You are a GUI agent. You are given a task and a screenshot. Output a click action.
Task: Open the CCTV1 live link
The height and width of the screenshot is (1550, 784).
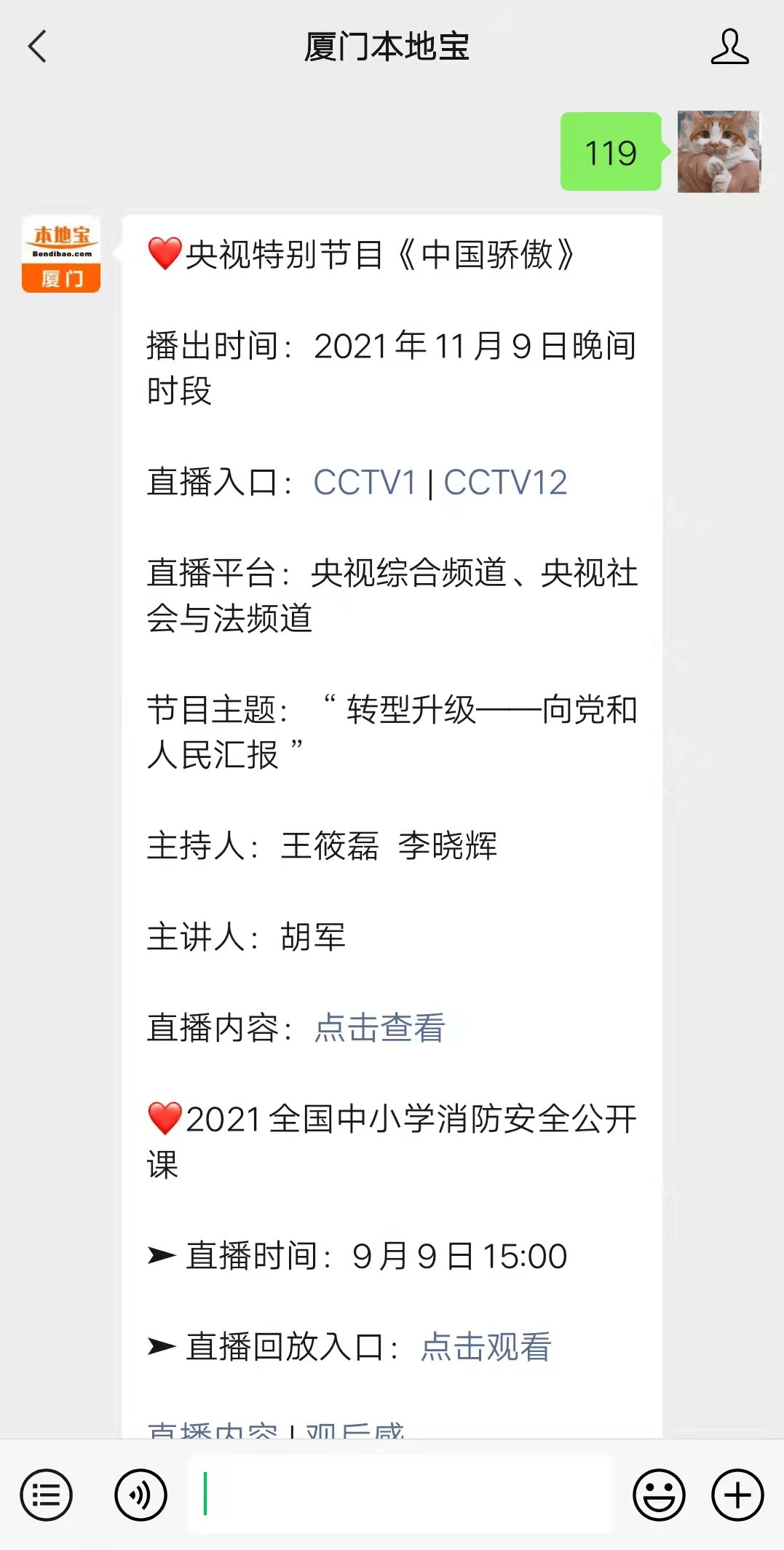click(364, 482)
